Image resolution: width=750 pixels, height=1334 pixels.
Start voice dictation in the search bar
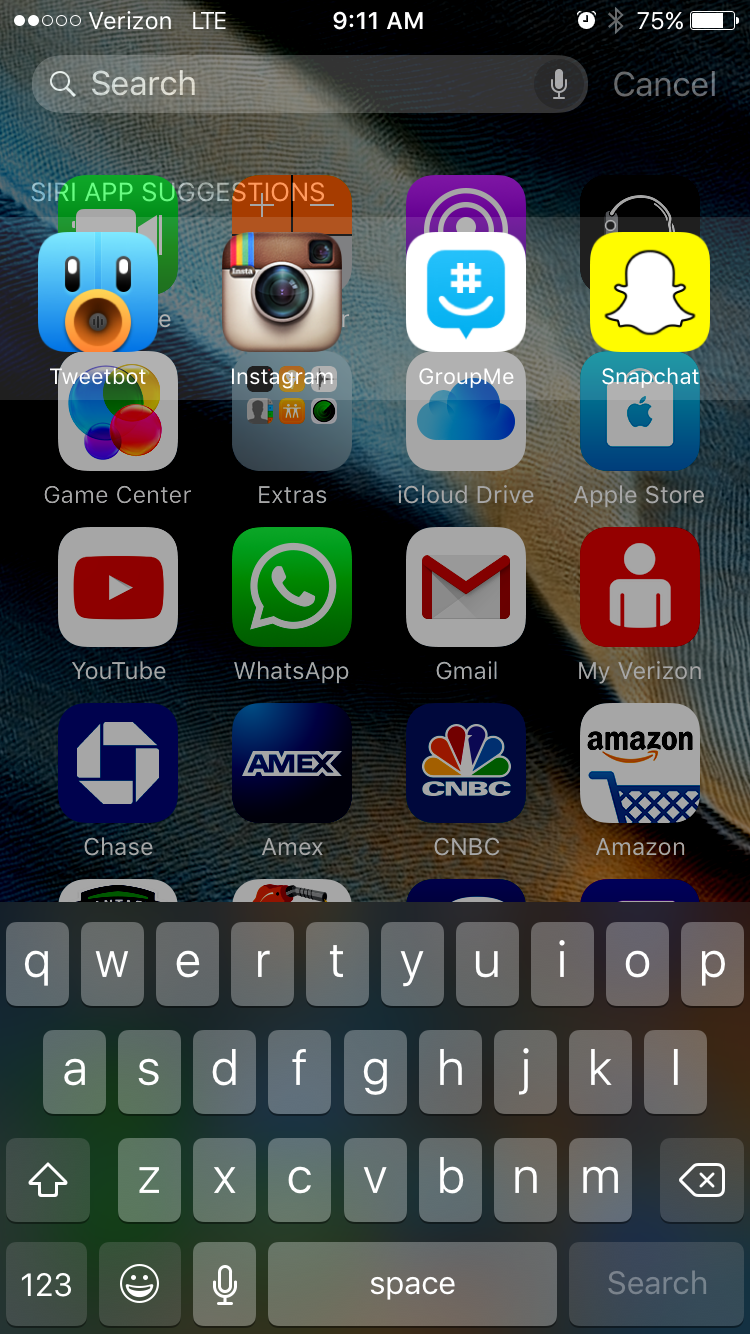pos(559,85)
